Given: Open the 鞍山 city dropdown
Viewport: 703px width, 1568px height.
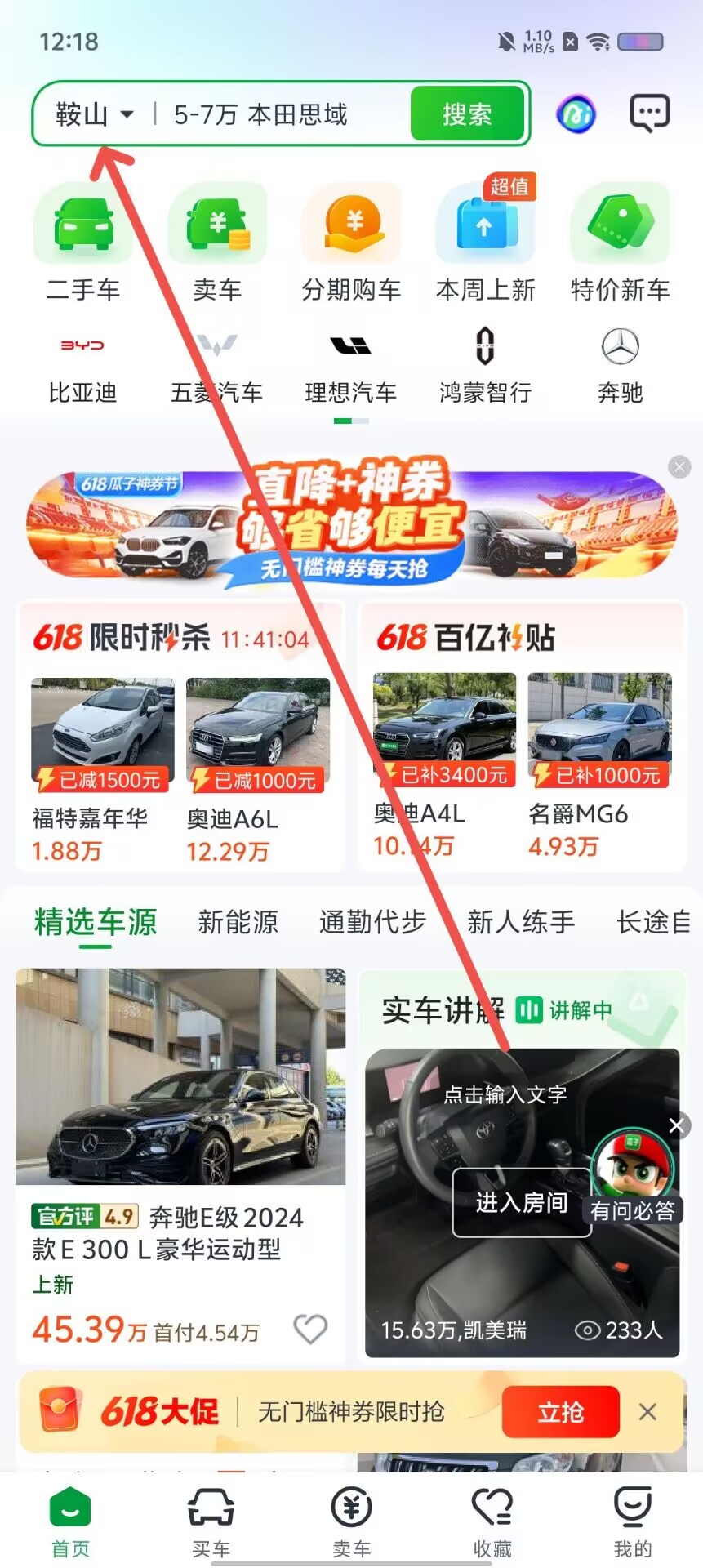Looking at the screenshot, I should pos(94,114).
